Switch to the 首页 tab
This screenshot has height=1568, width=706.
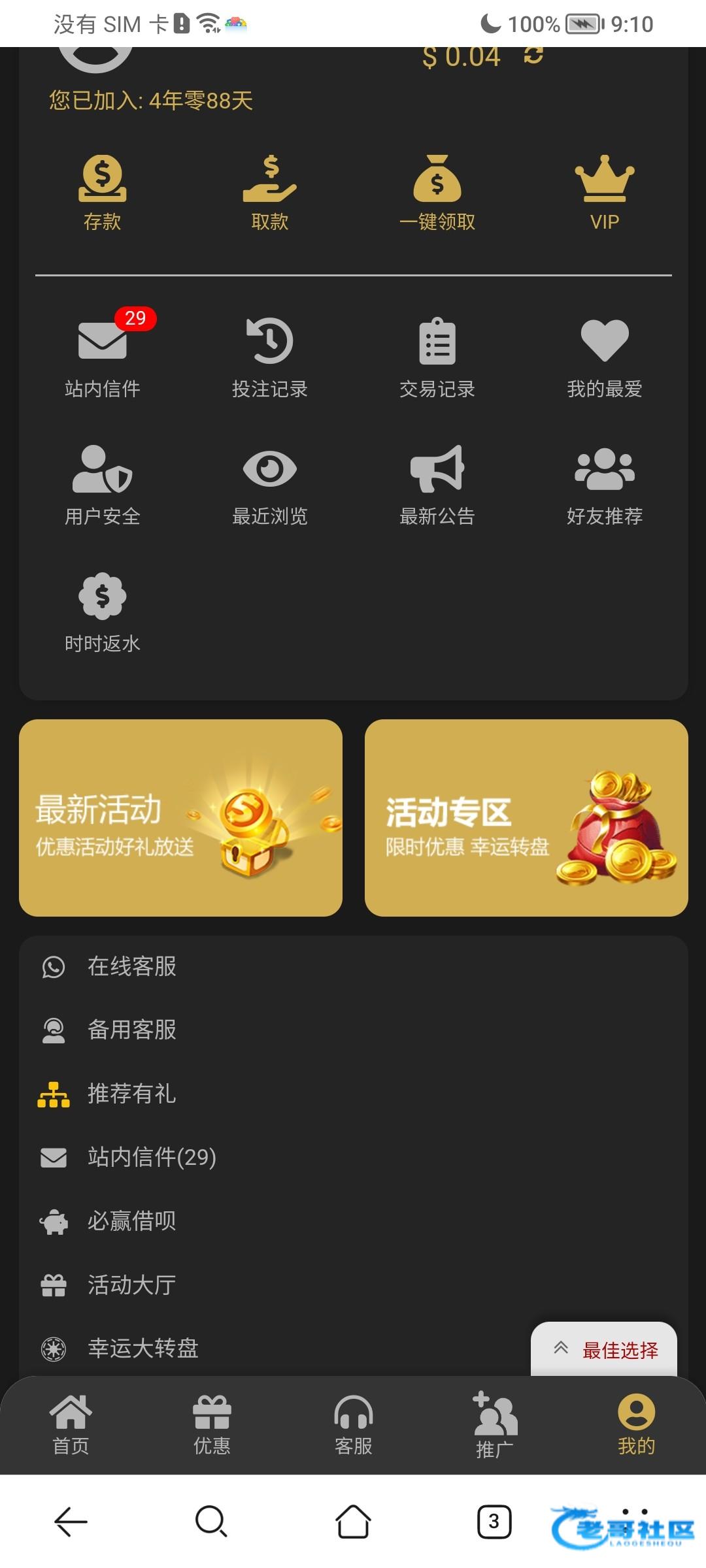[x=71, y=1424]
